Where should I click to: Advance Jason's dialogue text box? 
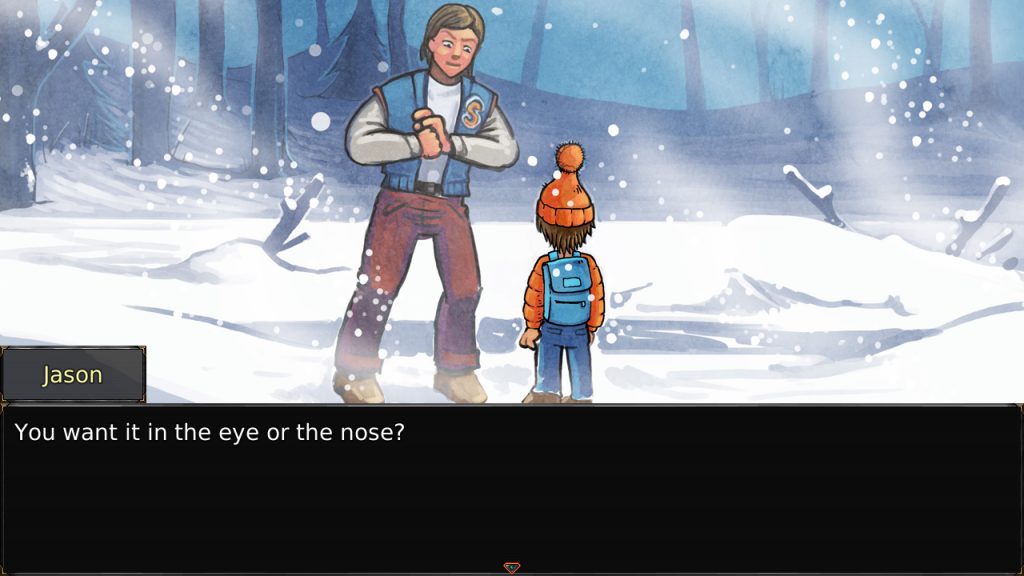point(511,490)
